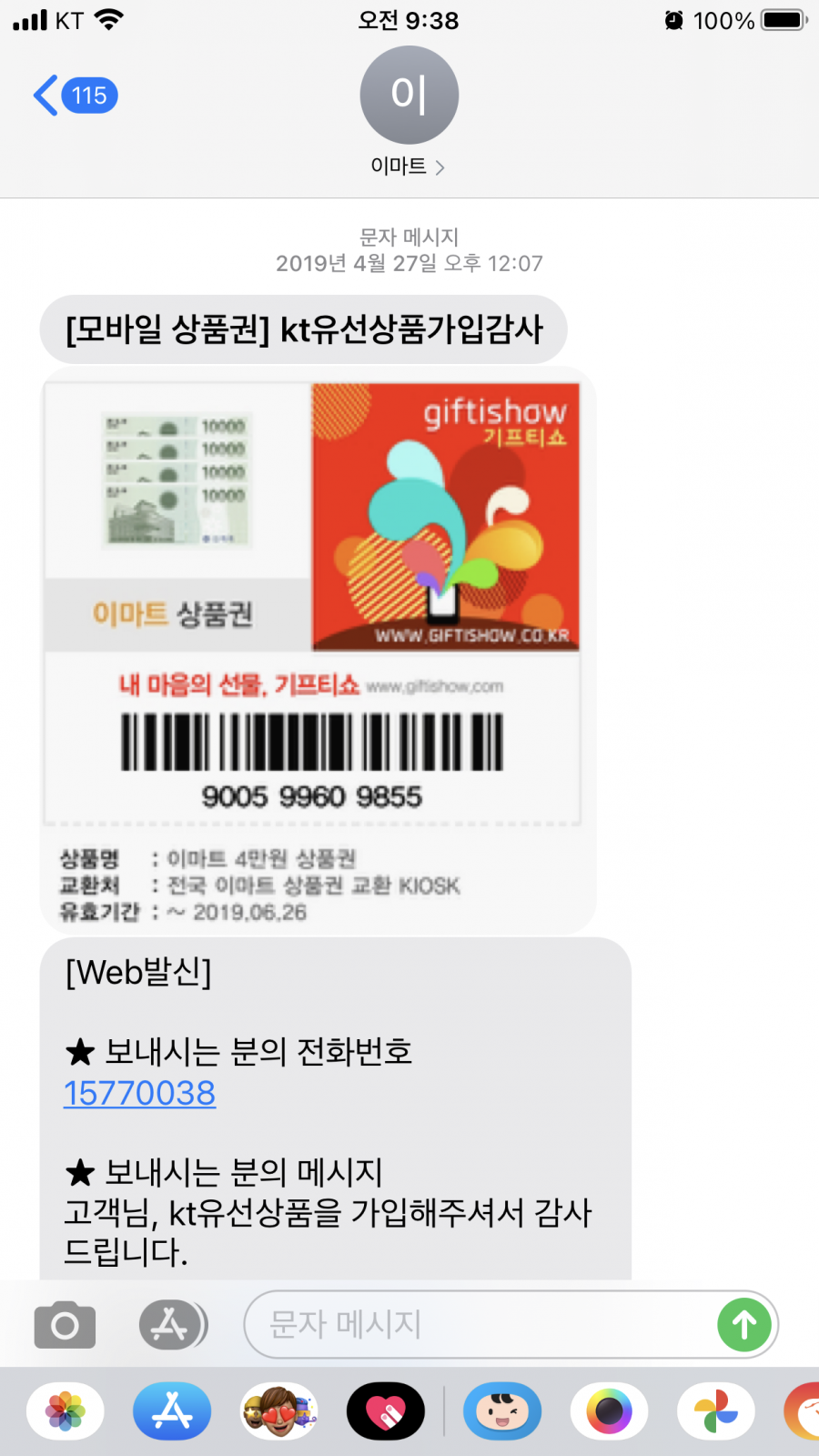This screenshot has width=819, height=1456.
Task: Open Memoji stickers in the app strip
Action: (x=278, y=1411)
